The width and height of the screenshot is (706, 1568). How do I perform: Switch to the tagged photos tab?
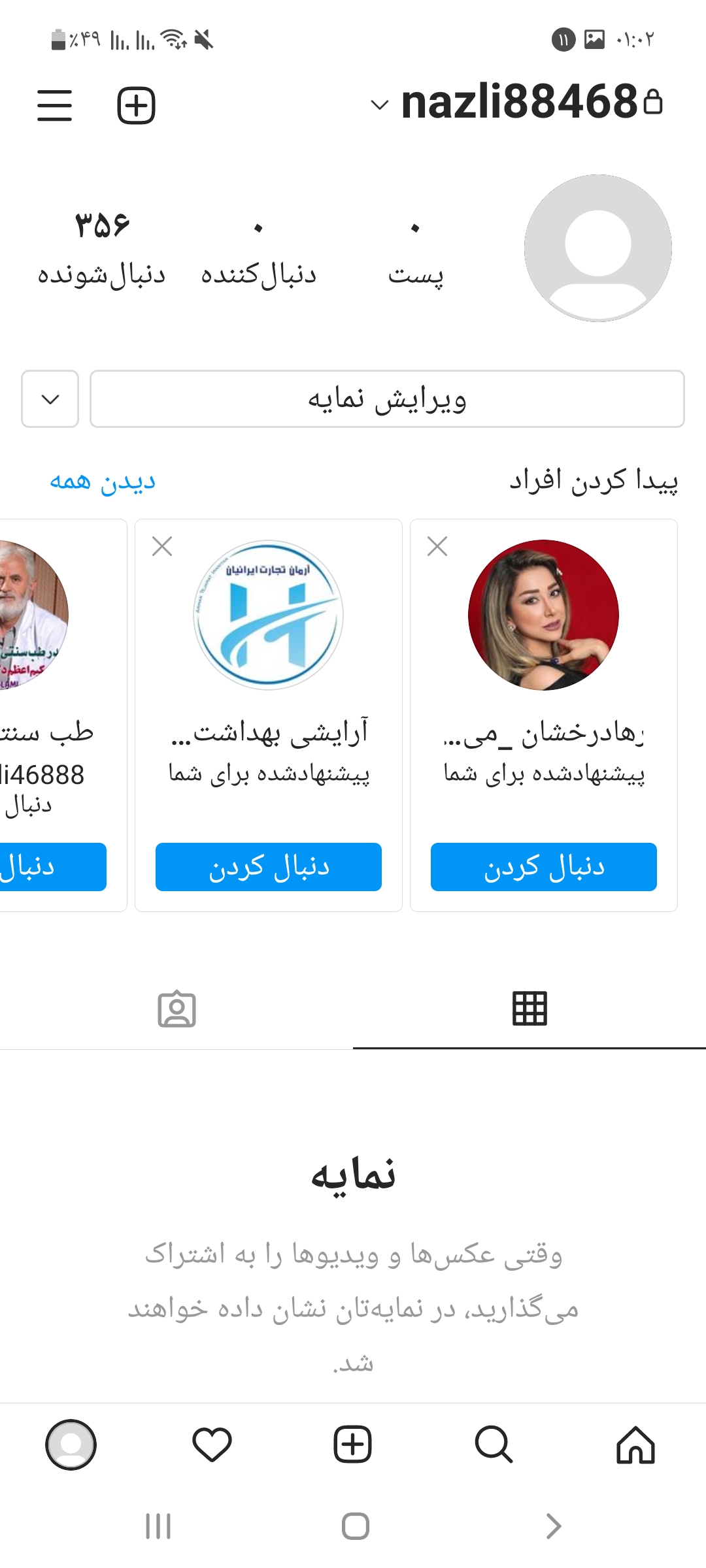(176, 1009)
